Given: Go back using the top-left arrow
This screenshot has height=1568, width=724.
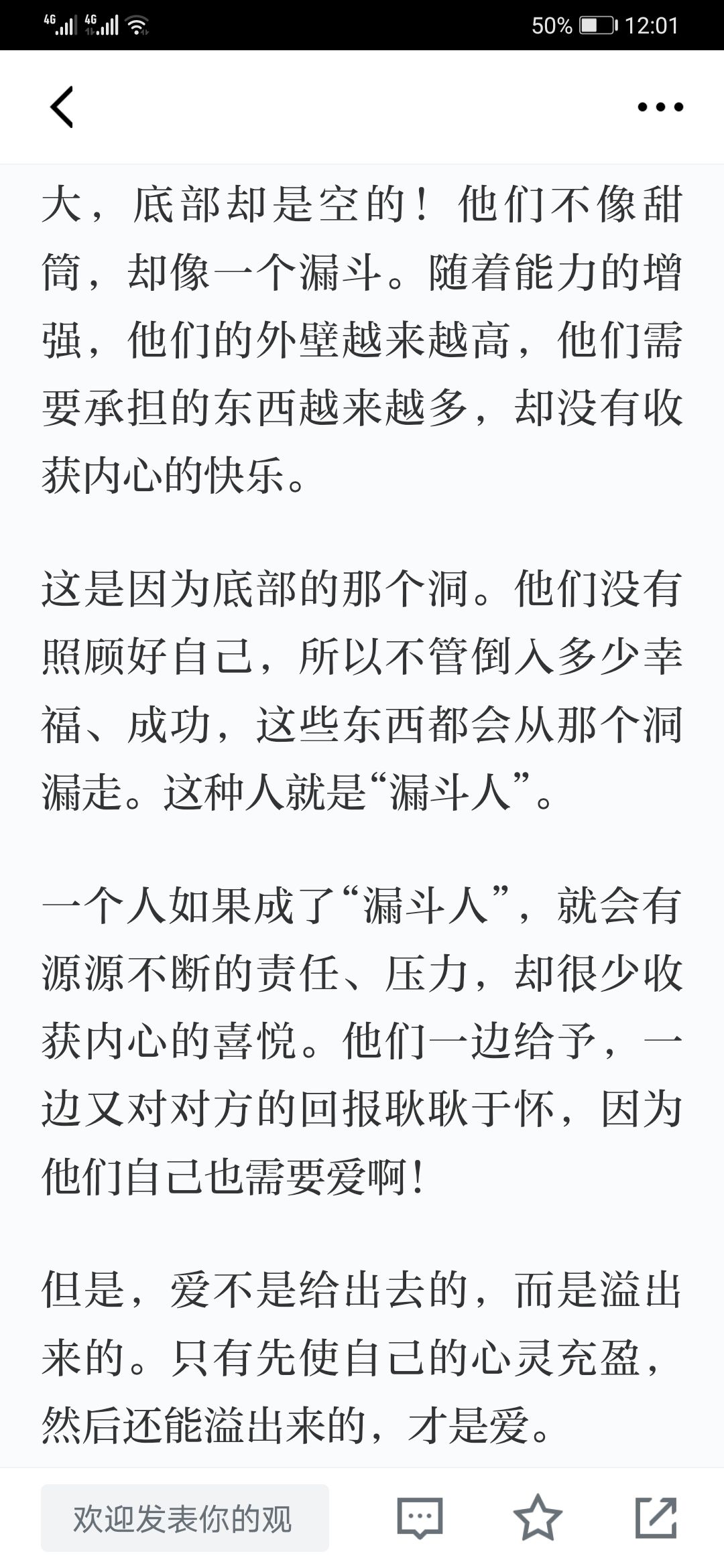Looking at the screenshot, I should coord(62,107).
